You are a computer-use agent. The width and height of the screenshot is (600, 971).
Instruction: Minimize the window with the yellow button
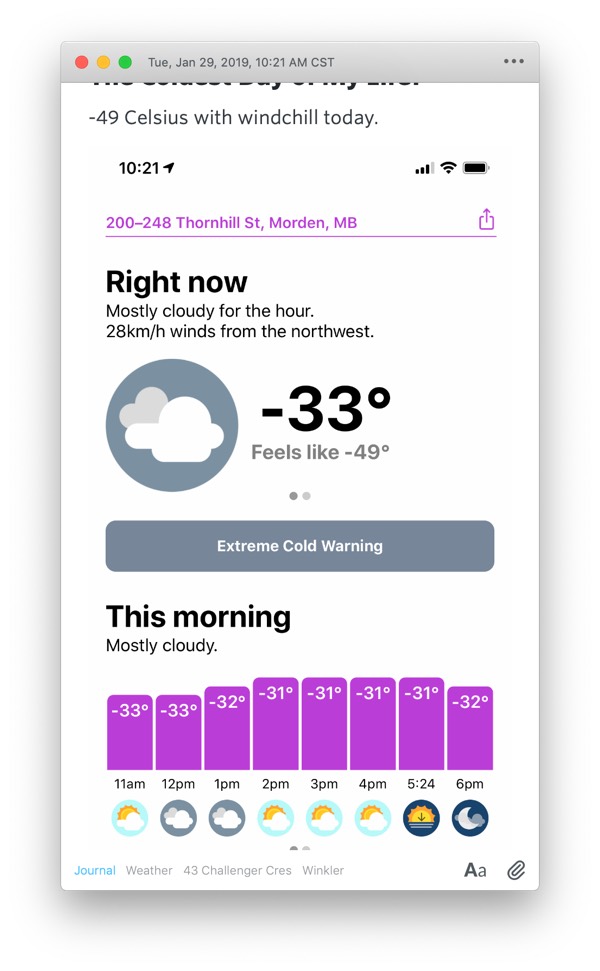point(103,62)
